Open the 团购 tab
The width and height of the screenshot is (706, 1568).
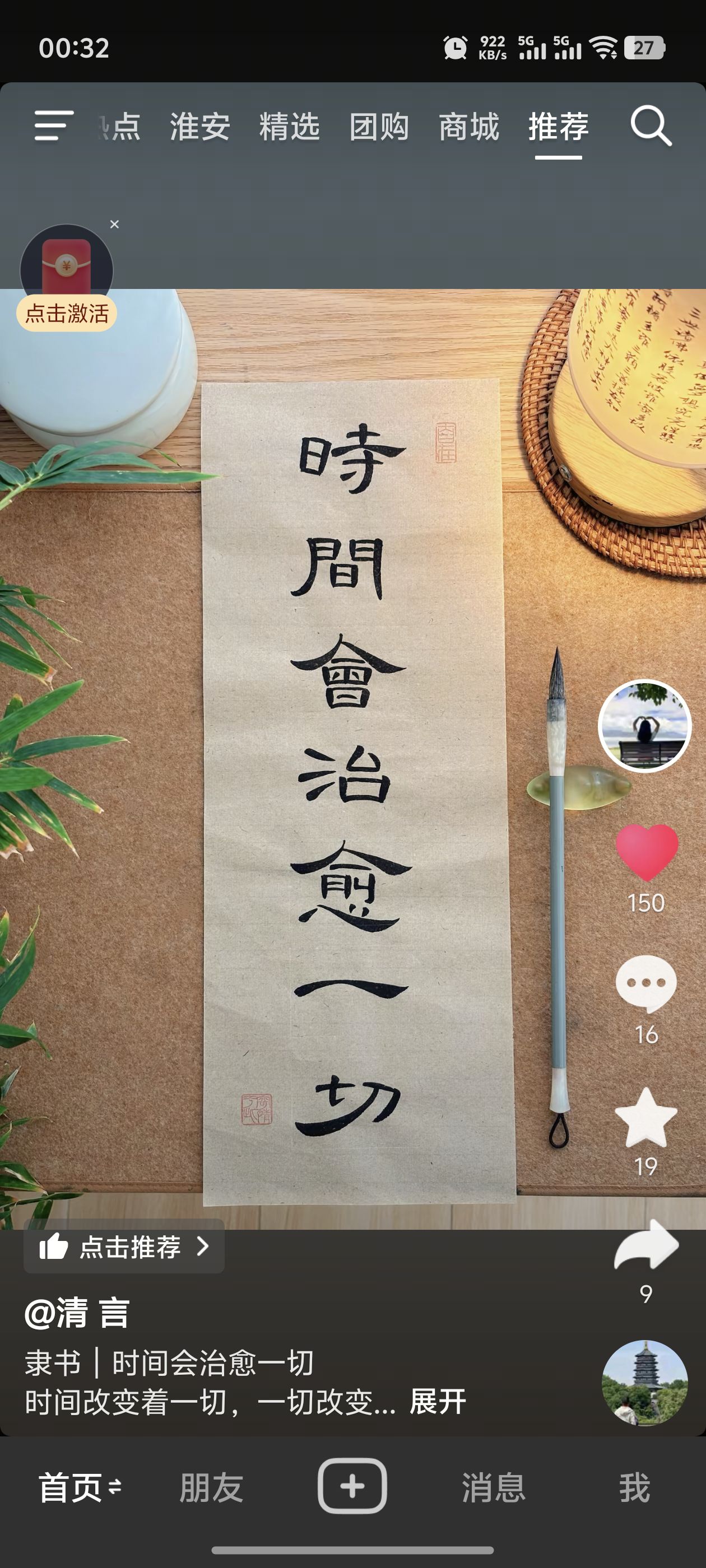tap(379, 127)
